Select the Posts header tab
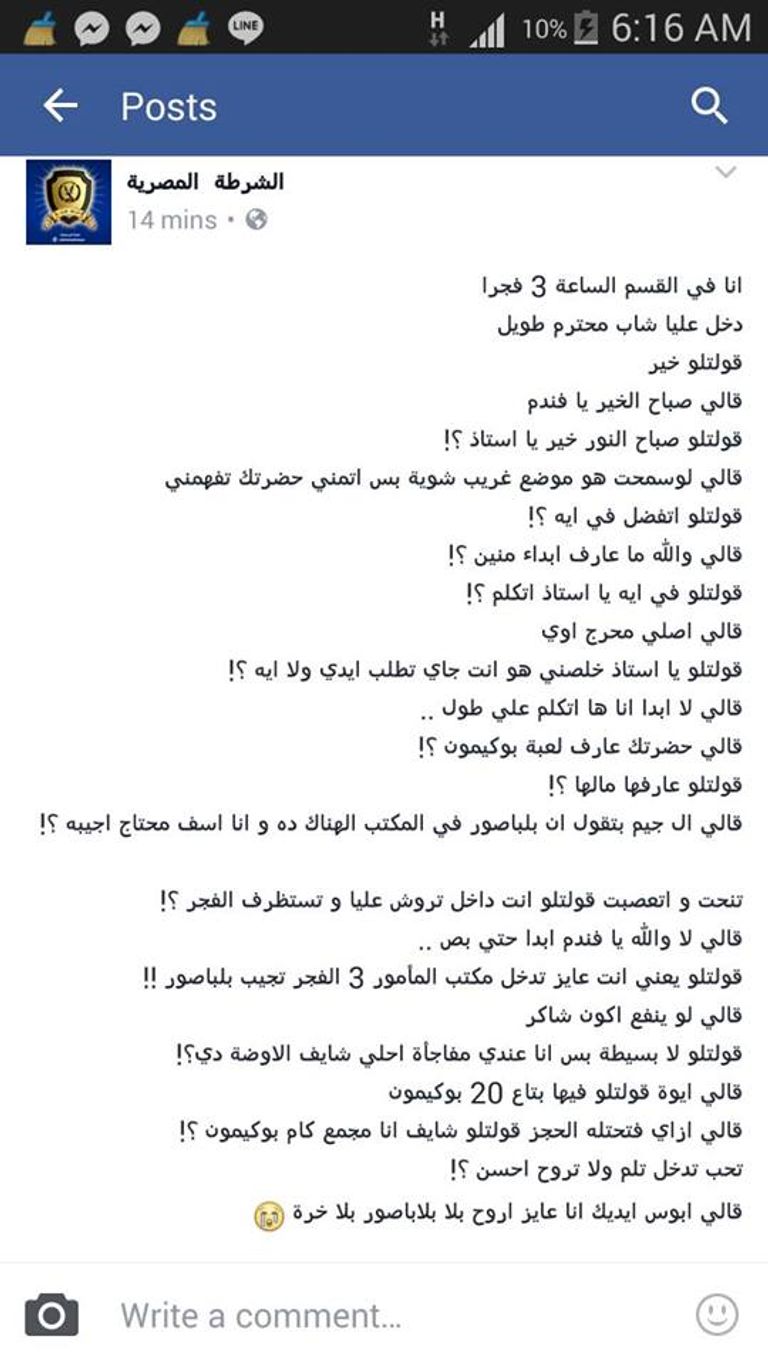 click(168, 105)
